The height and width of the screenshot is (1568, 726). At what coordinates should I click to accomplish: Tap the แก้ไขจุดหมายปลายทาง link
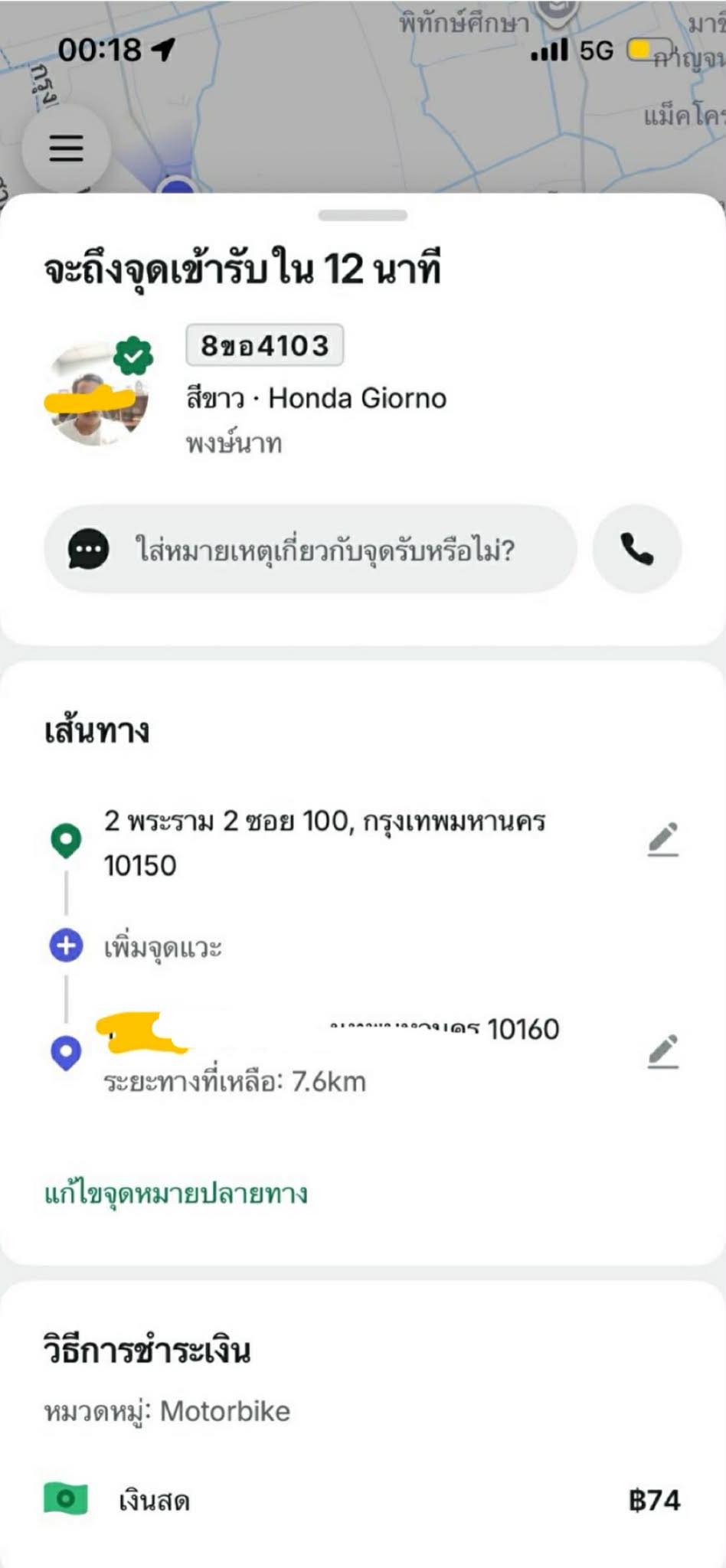pyautogui.click(x=176, y=1194)
